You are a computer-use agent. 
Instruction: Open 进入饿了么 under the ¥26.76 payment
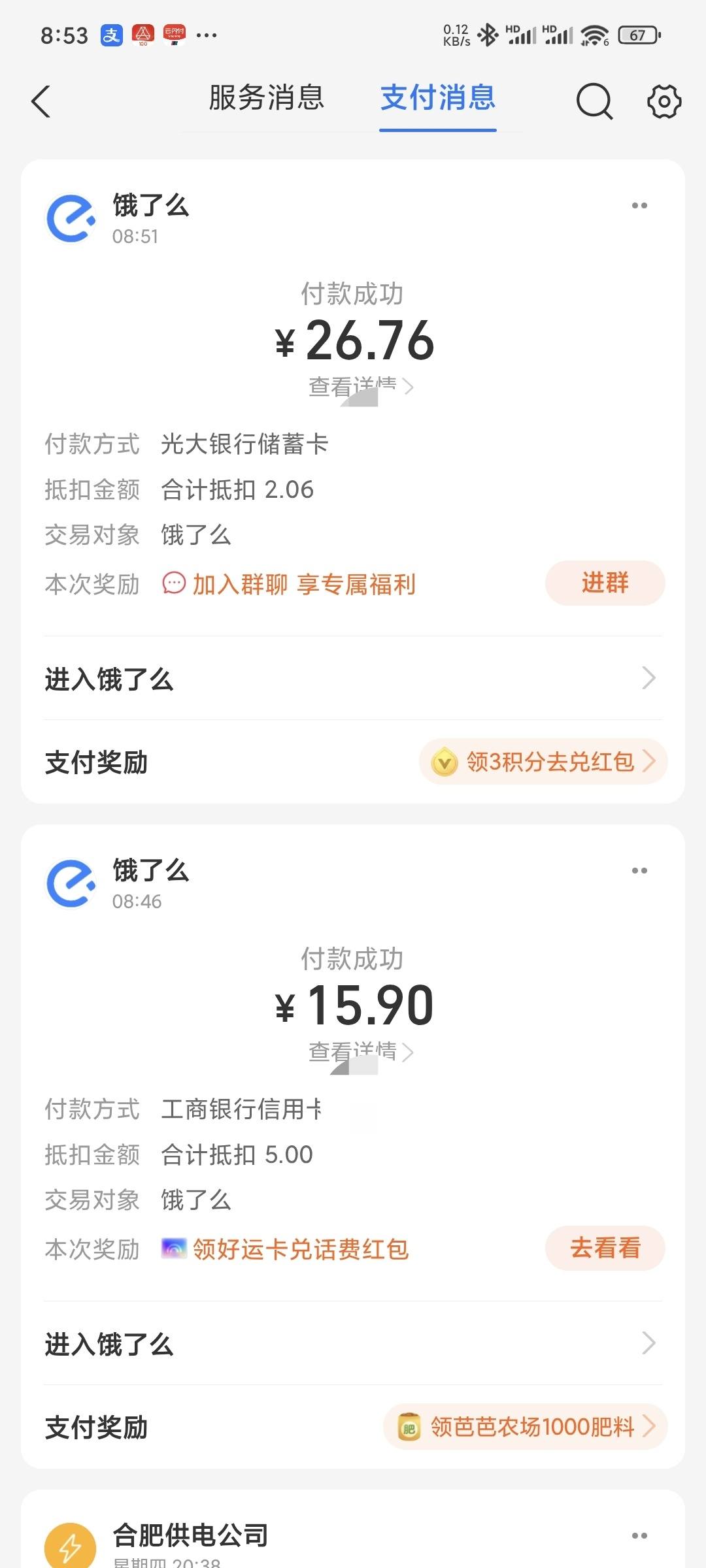(x=353, y=679)
